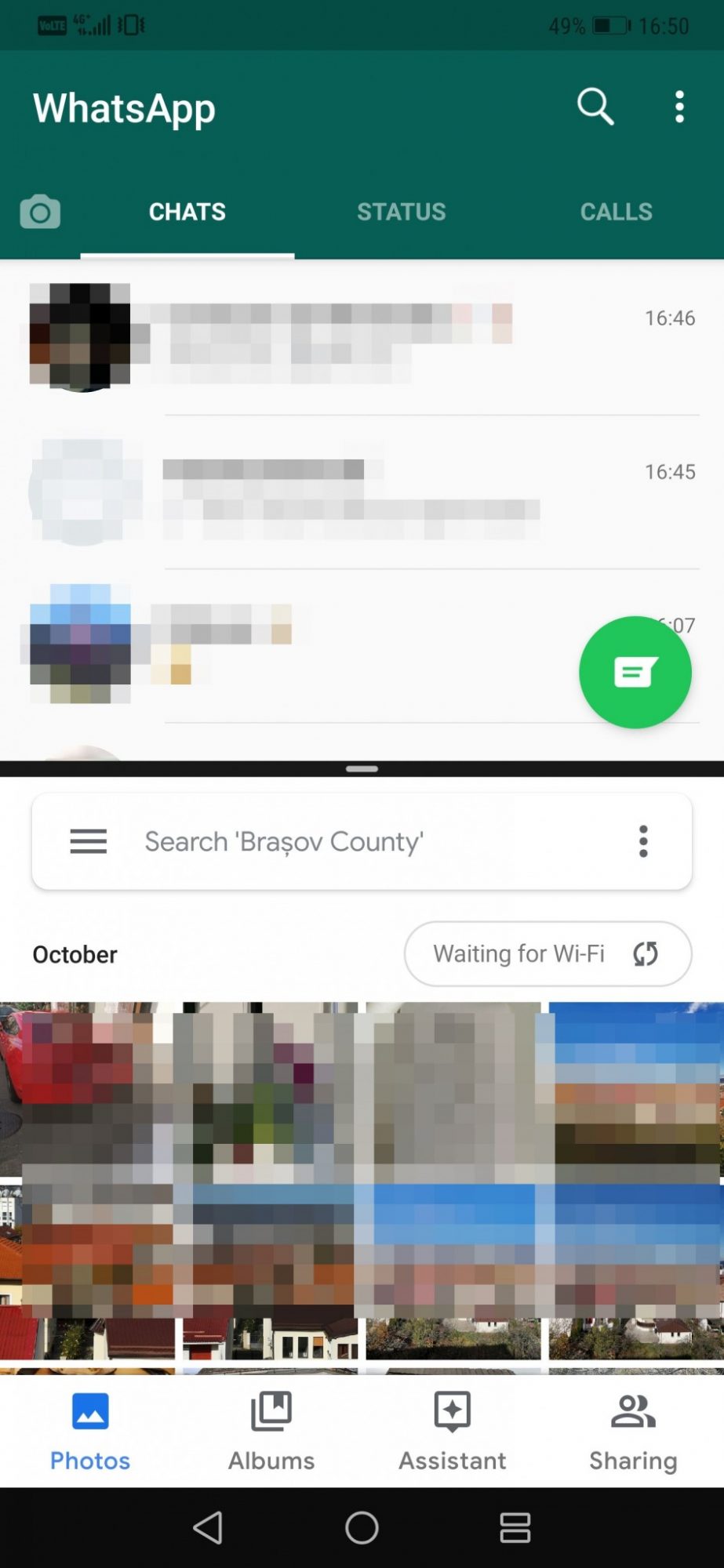Open recent apps view
Viewport: 724px width, 1568px height.
(x=515, y=1527)
